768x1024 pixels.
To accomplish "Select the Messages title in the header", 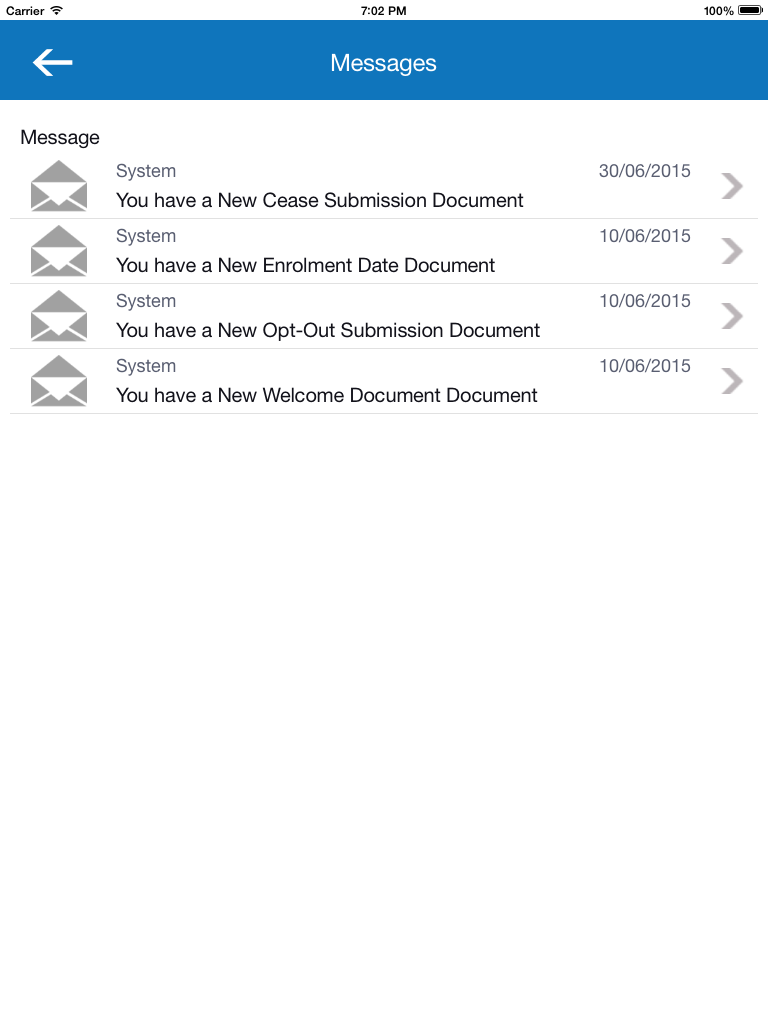I will 383,62.
